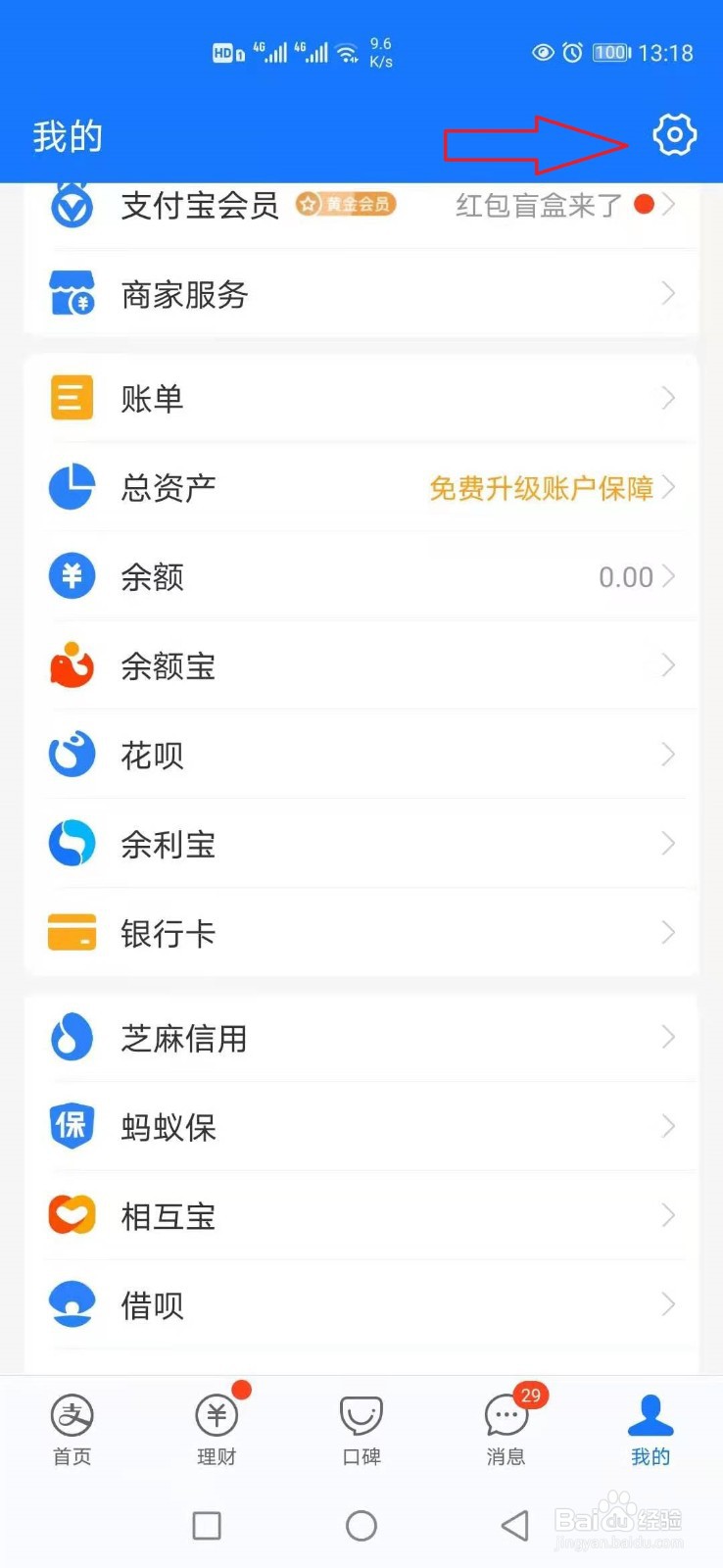
Task: Open 花呗 (Huabei) via its icon
Action: (x=71, y=755)
